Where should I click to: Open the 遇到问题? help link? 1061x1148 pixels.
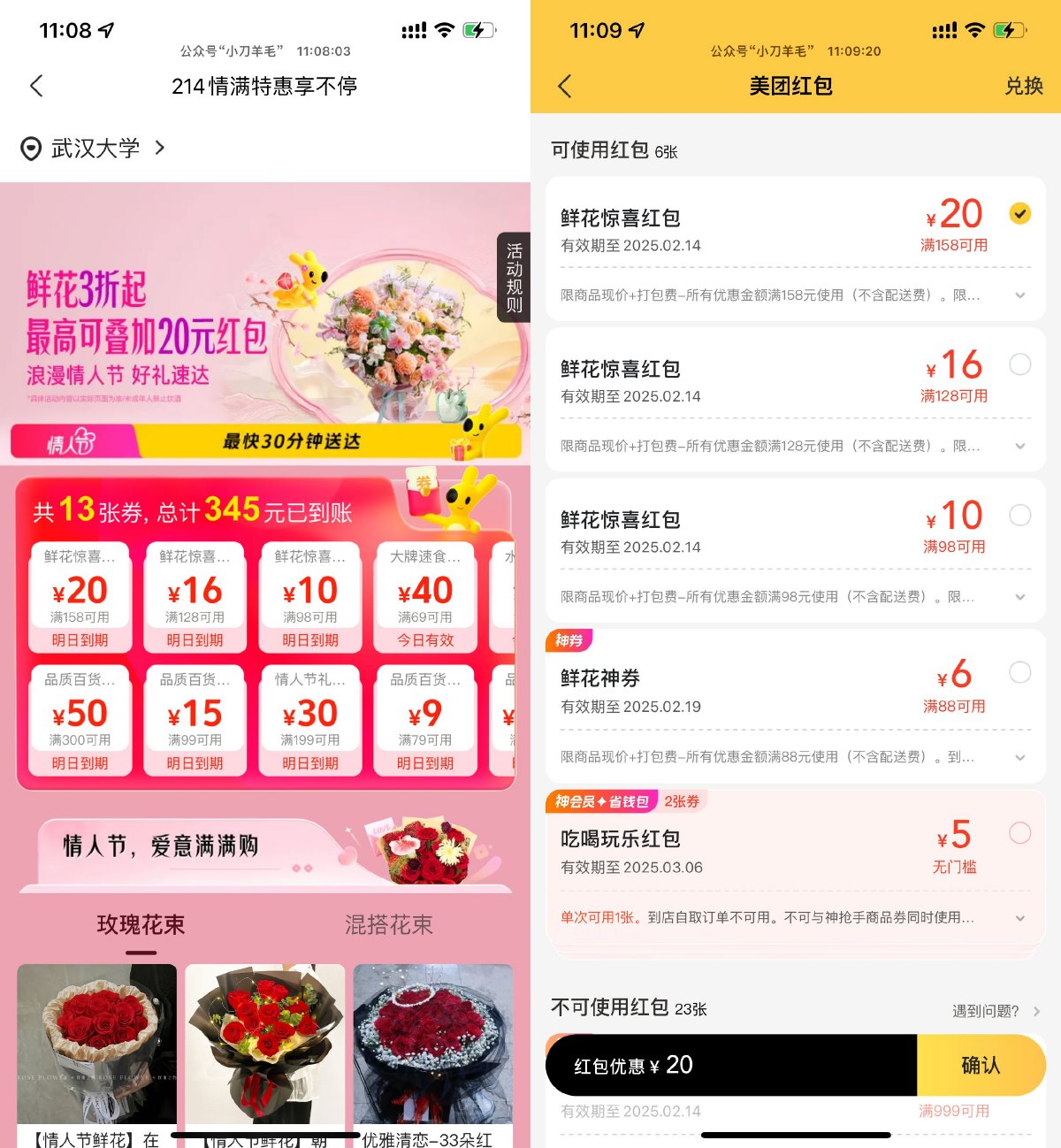point(995,1011)
